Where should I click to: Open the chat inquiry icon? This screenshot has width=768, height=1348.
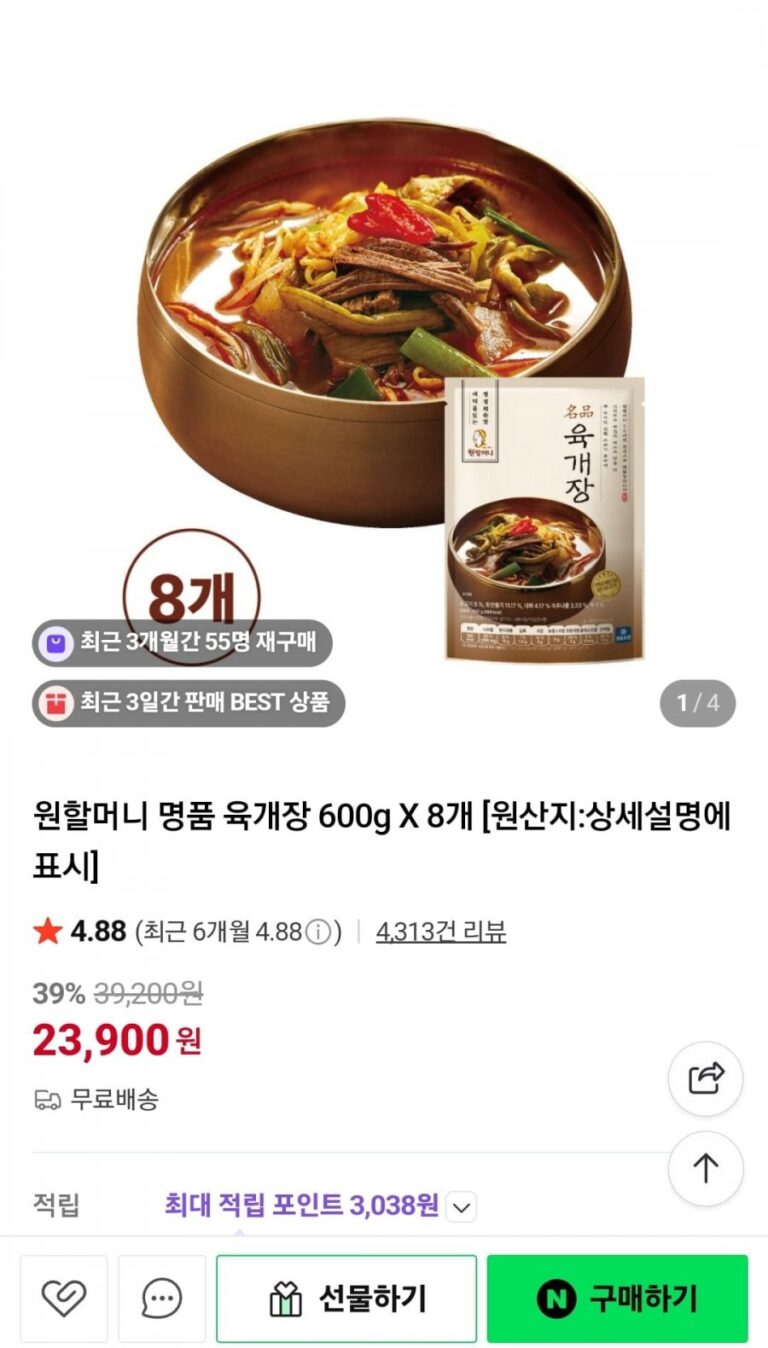click(161, 1298)
